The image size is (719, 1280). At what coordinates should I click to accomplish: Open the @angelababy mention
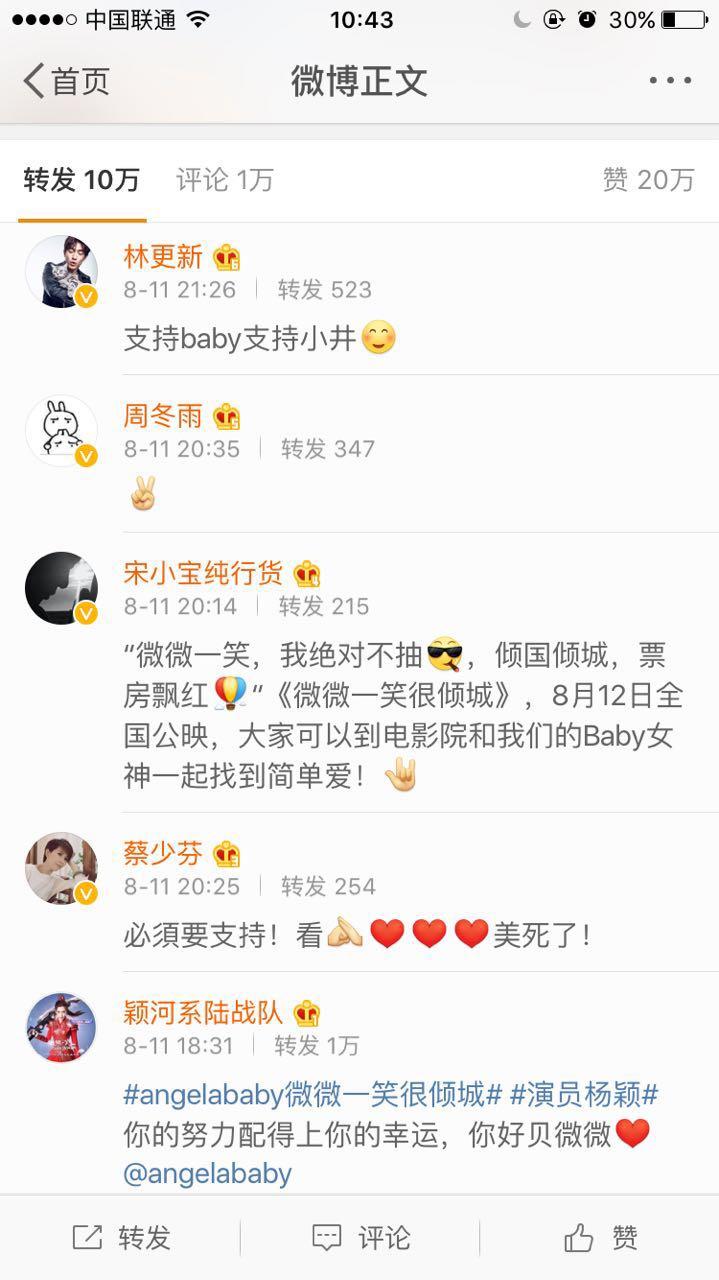[207, 1173]
